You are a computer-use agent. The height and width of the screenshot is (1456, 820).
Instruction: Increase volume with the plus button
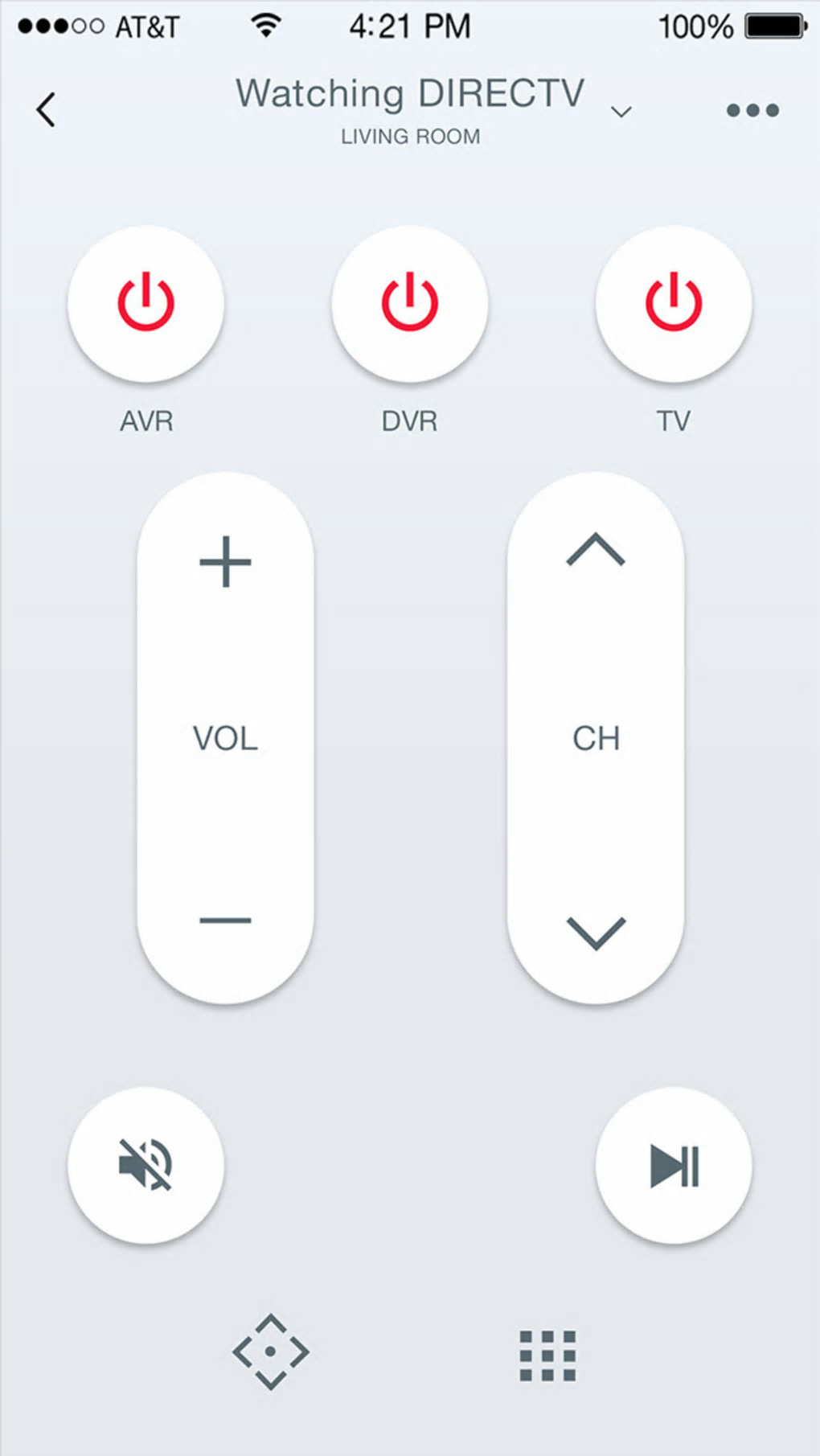point(226,562)
